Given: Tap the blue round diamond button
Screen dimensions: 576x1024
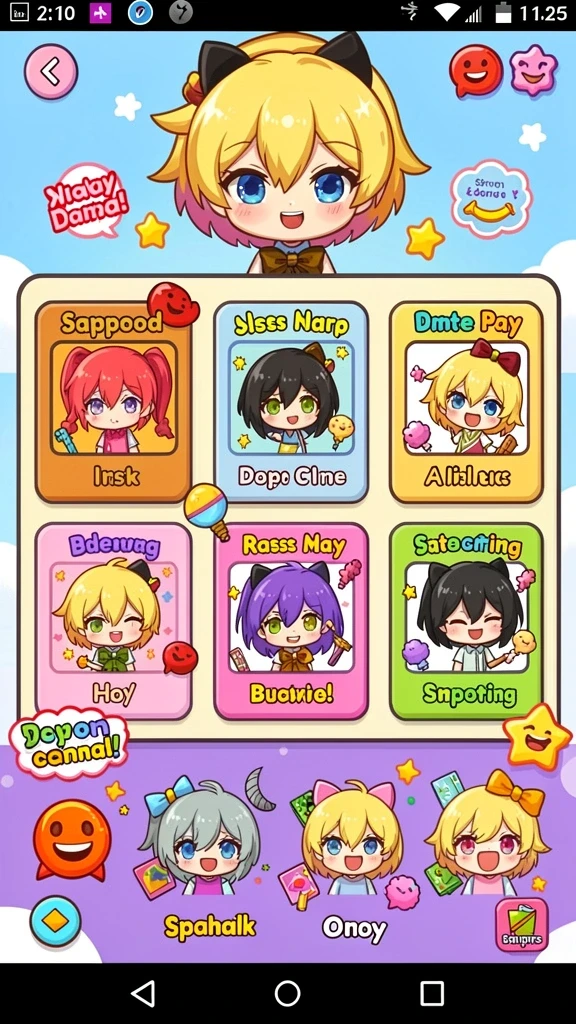Looking at the screenshot, I should click(56, 921).
